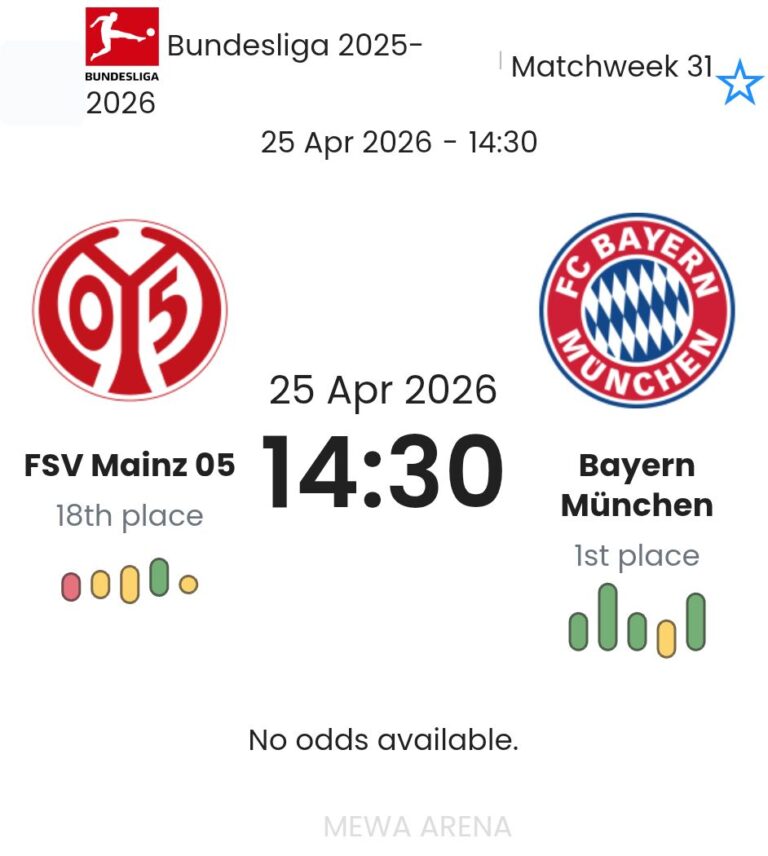
Task: View the Bayern München team page
Action: coord(636,485)
